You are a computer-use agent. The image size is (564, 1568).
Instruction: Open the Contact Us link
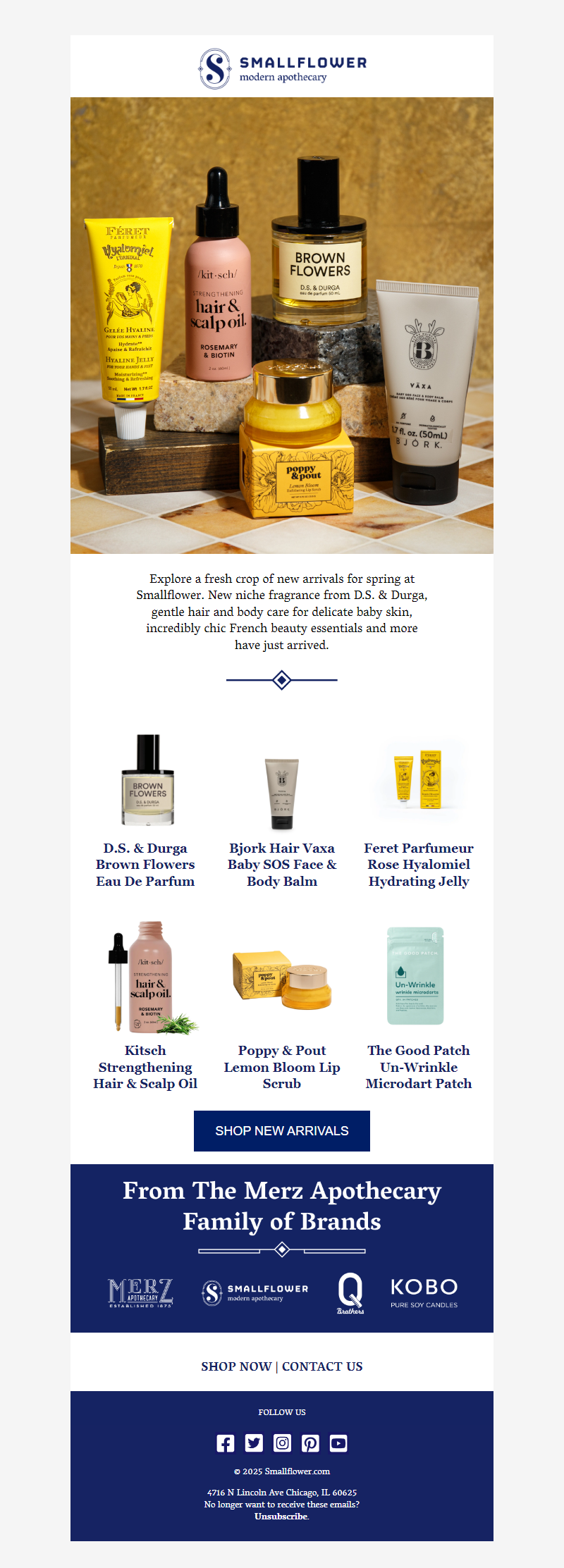click(322, 1366)
